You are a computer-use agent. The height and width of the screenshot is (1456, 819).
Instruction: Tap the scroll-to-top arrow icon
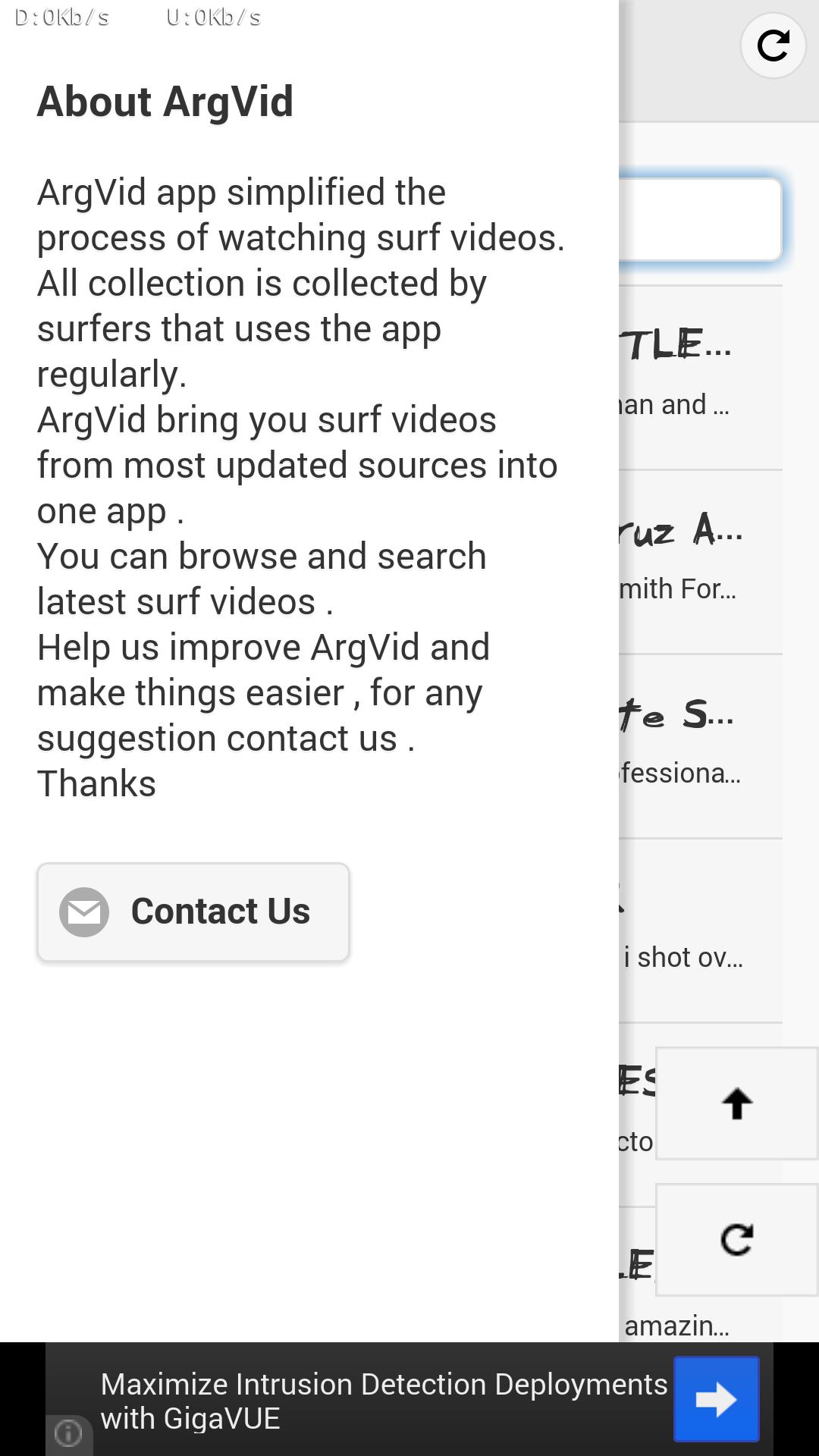(x=736, y=1103)
